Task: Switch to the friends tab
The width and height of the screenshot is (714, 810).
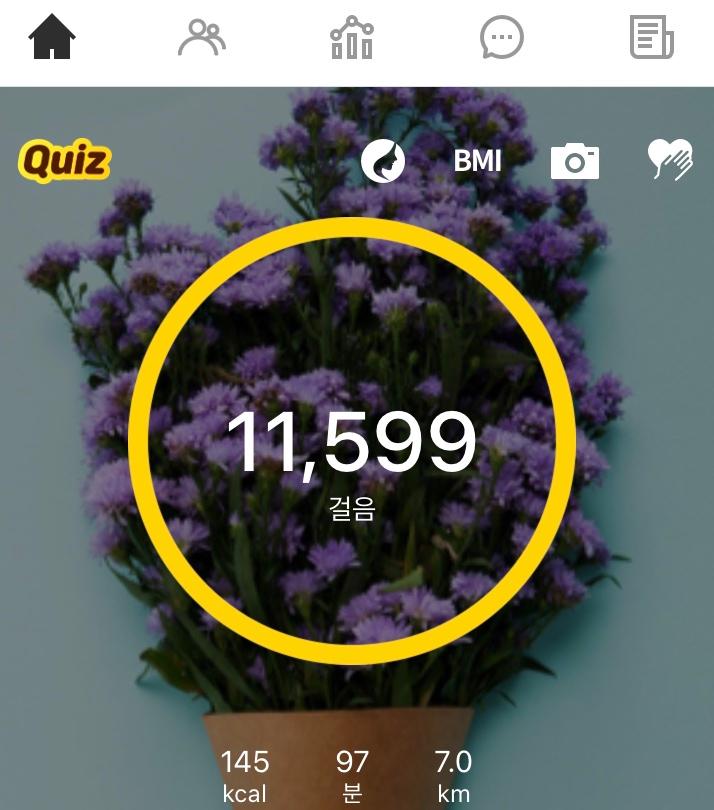Action: [x=202, y=38]
